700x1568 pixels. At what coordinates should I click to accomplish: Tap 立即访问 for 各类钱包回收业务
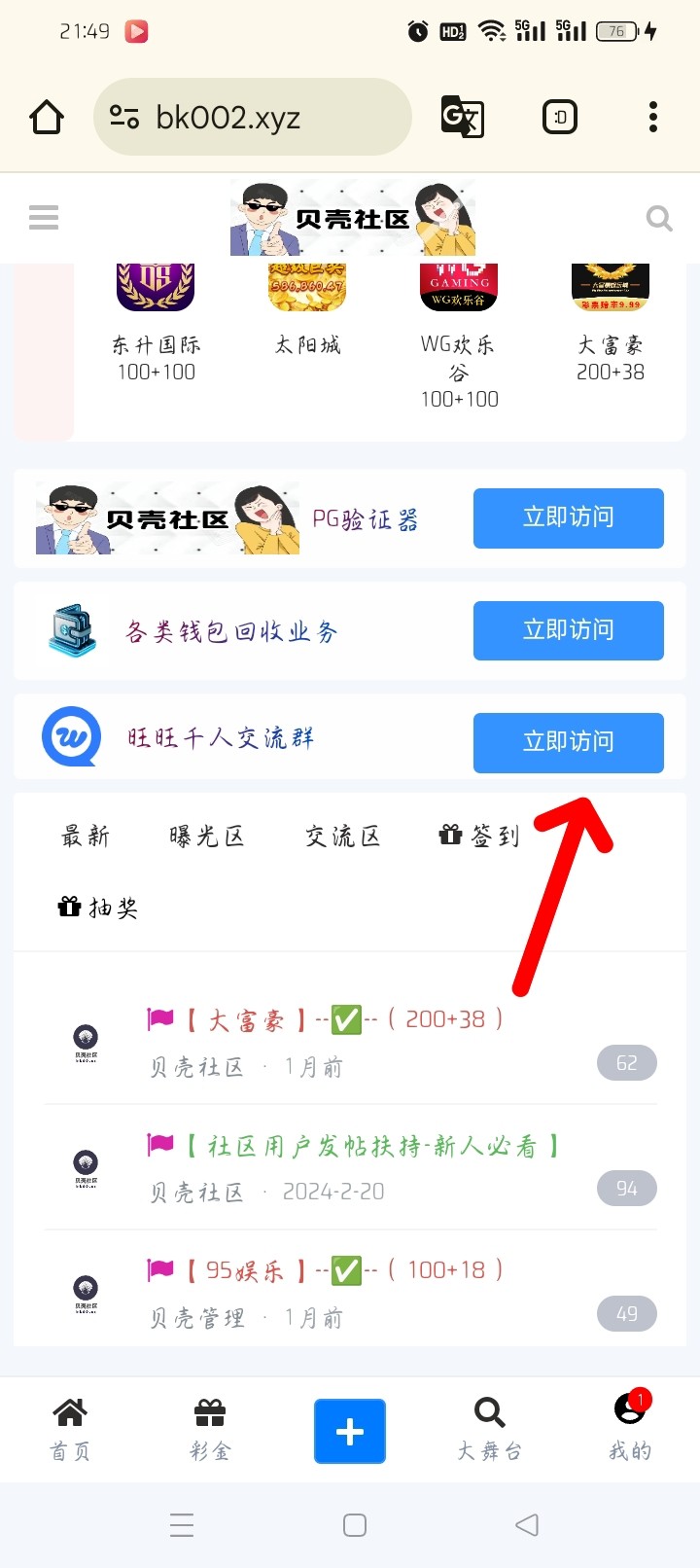568,630
